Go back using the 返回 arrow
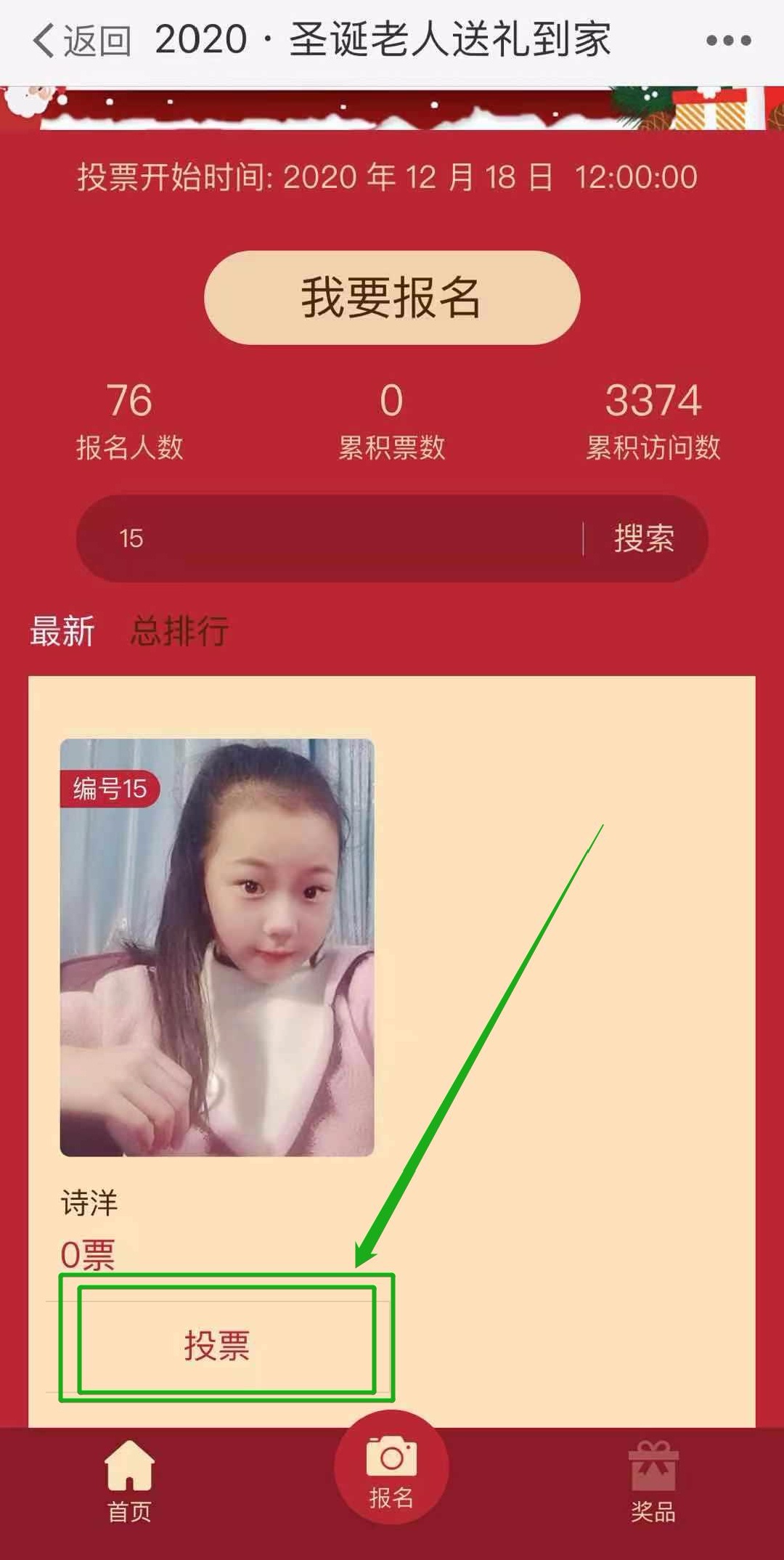The height and width of the screenshot is (1560, 784). coord(80,40)
